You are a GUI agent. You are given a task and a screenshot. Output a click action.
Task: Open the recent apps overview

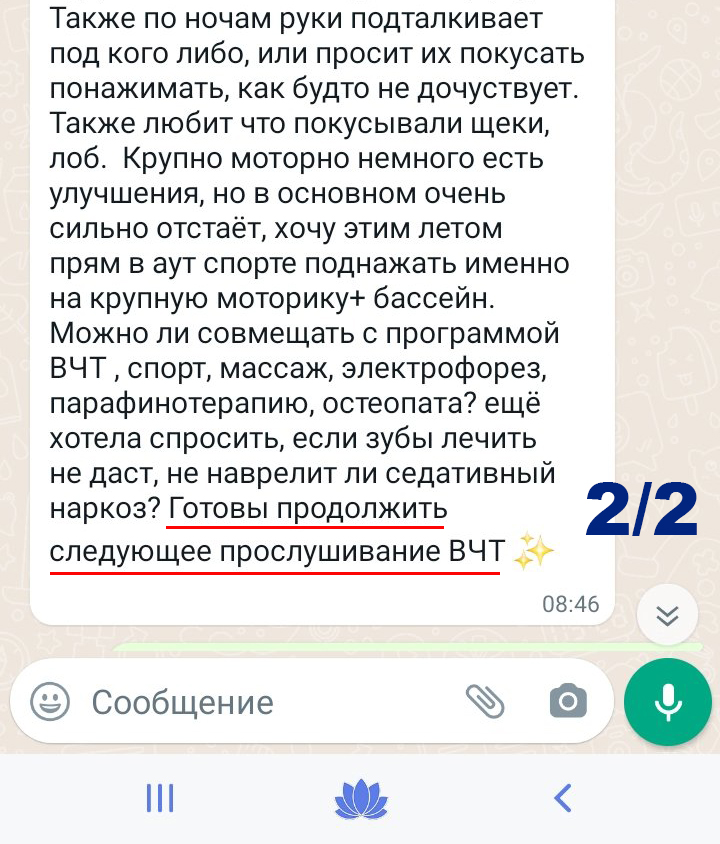[x=160, y=797]
